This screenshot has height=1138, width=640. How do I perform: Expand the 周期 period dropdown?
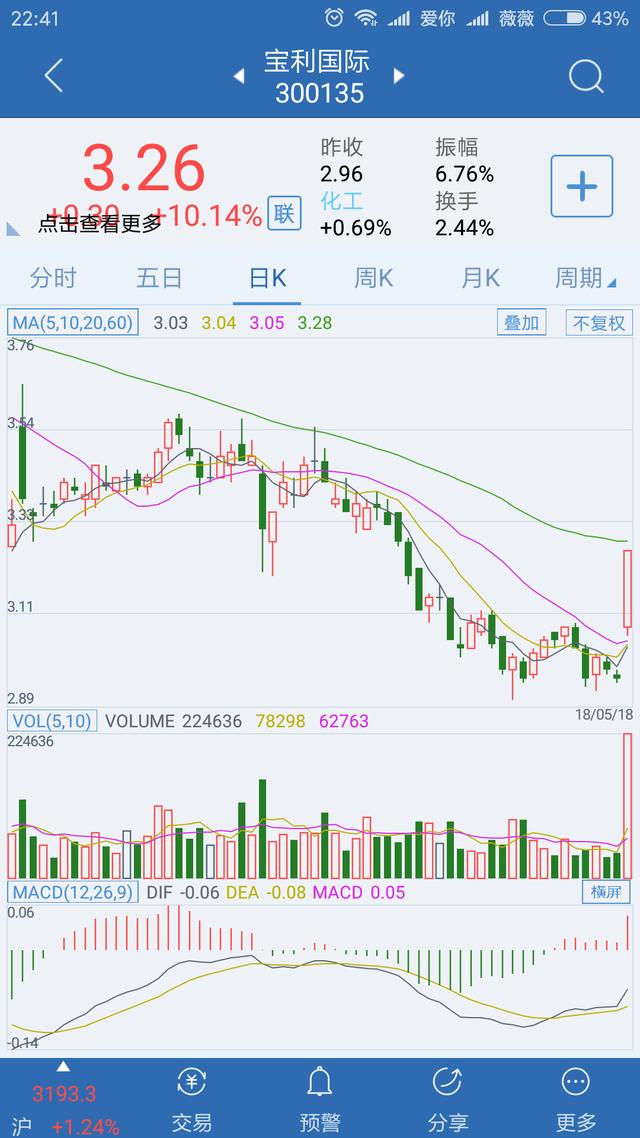(585, 278)
